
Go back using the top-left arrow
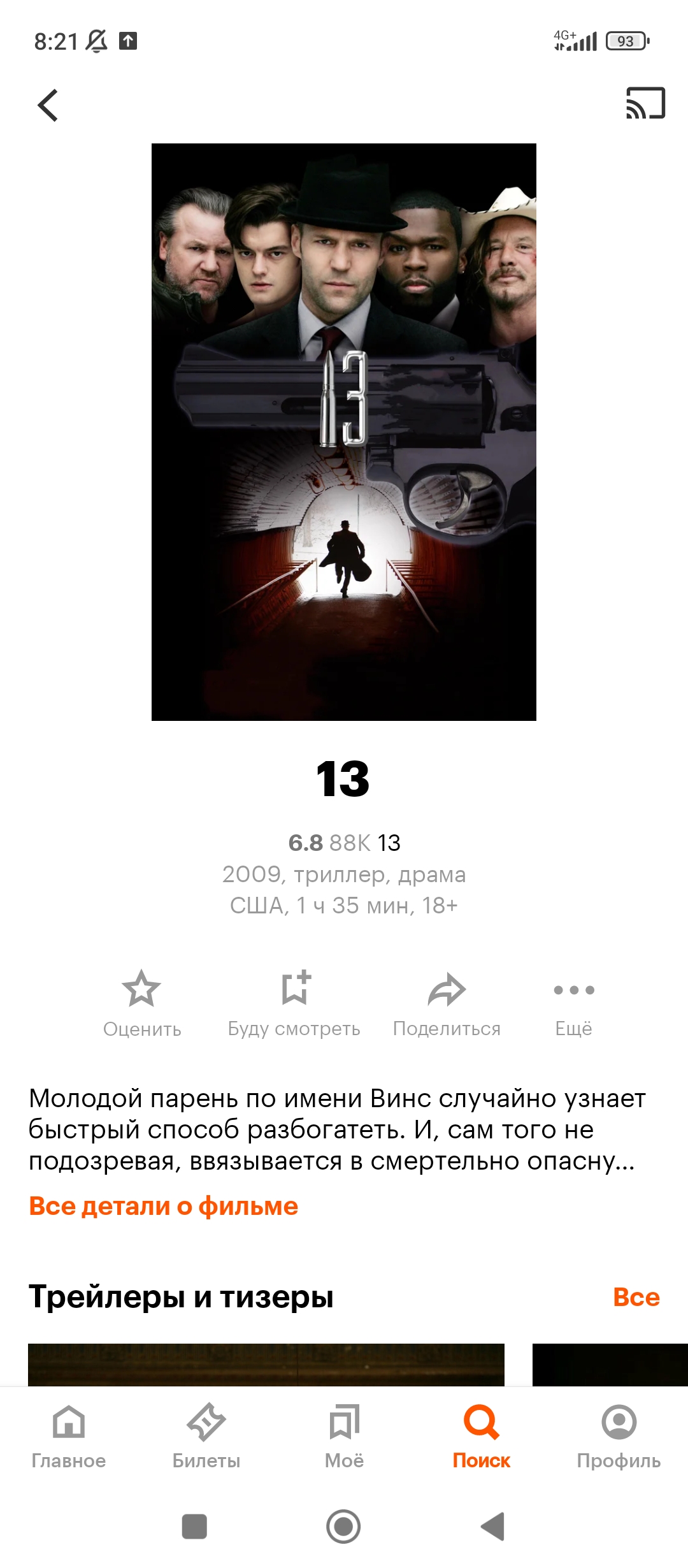pyautogui.click(x=48, y=105)
